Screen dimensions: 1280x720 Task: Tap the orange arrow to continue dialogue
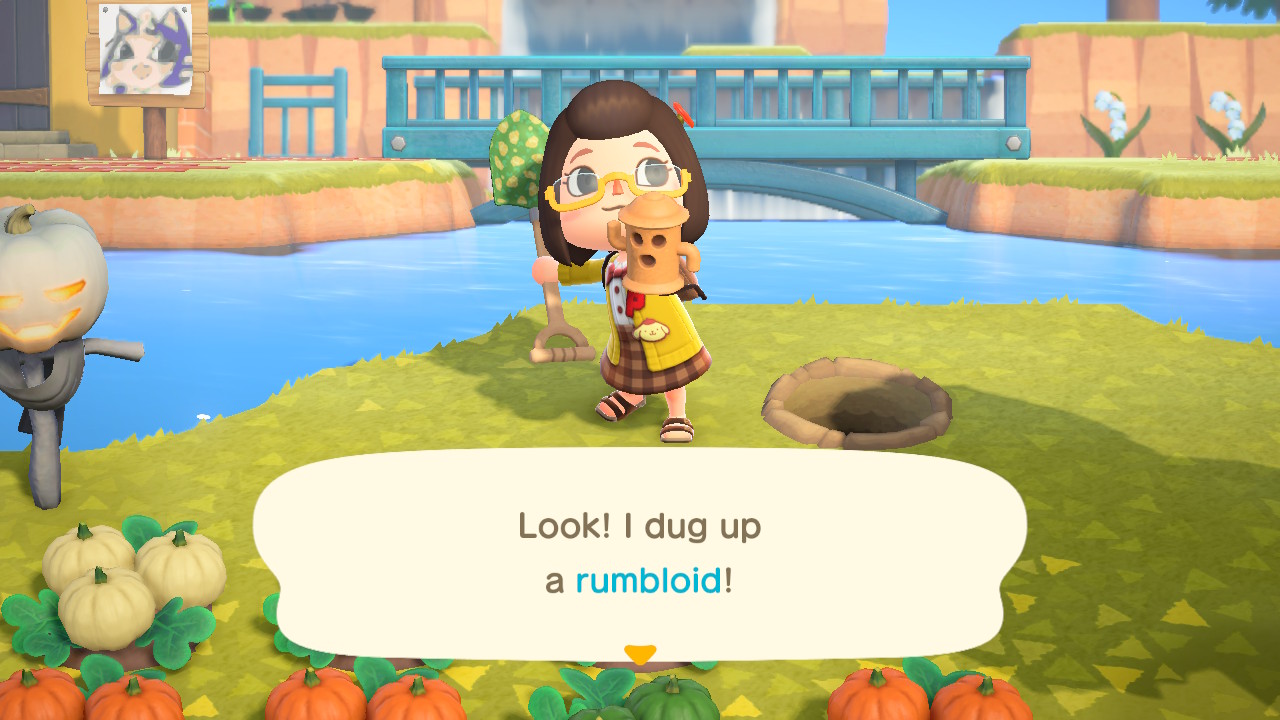pyautogui.click(x=639, y=655)
